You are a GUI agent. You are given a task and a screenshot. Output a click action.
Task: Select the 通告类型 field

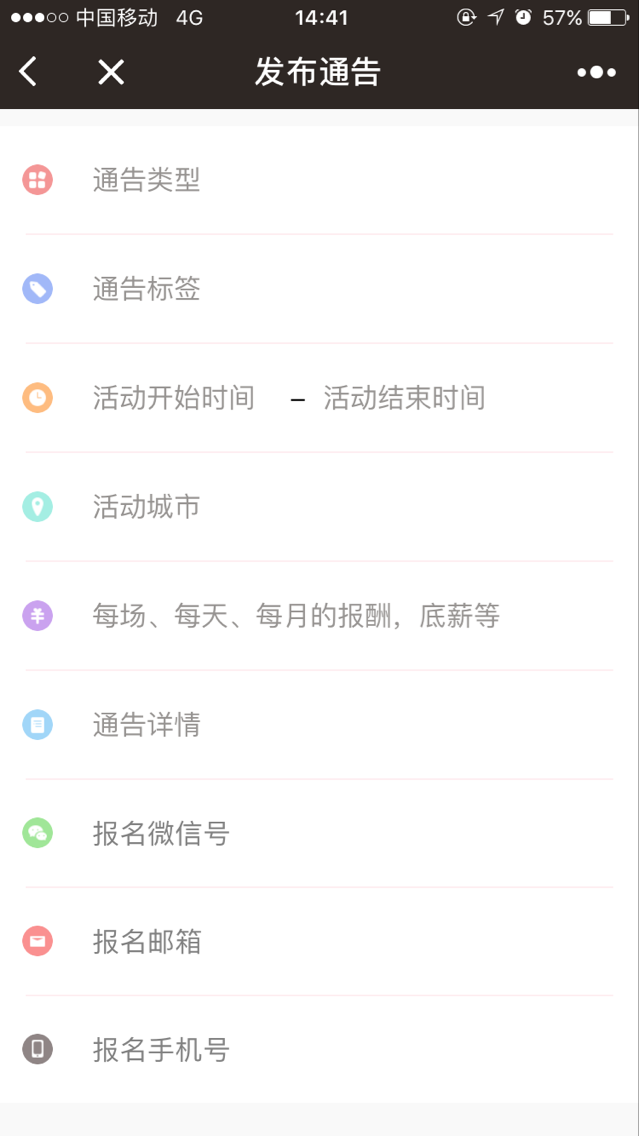147,180
